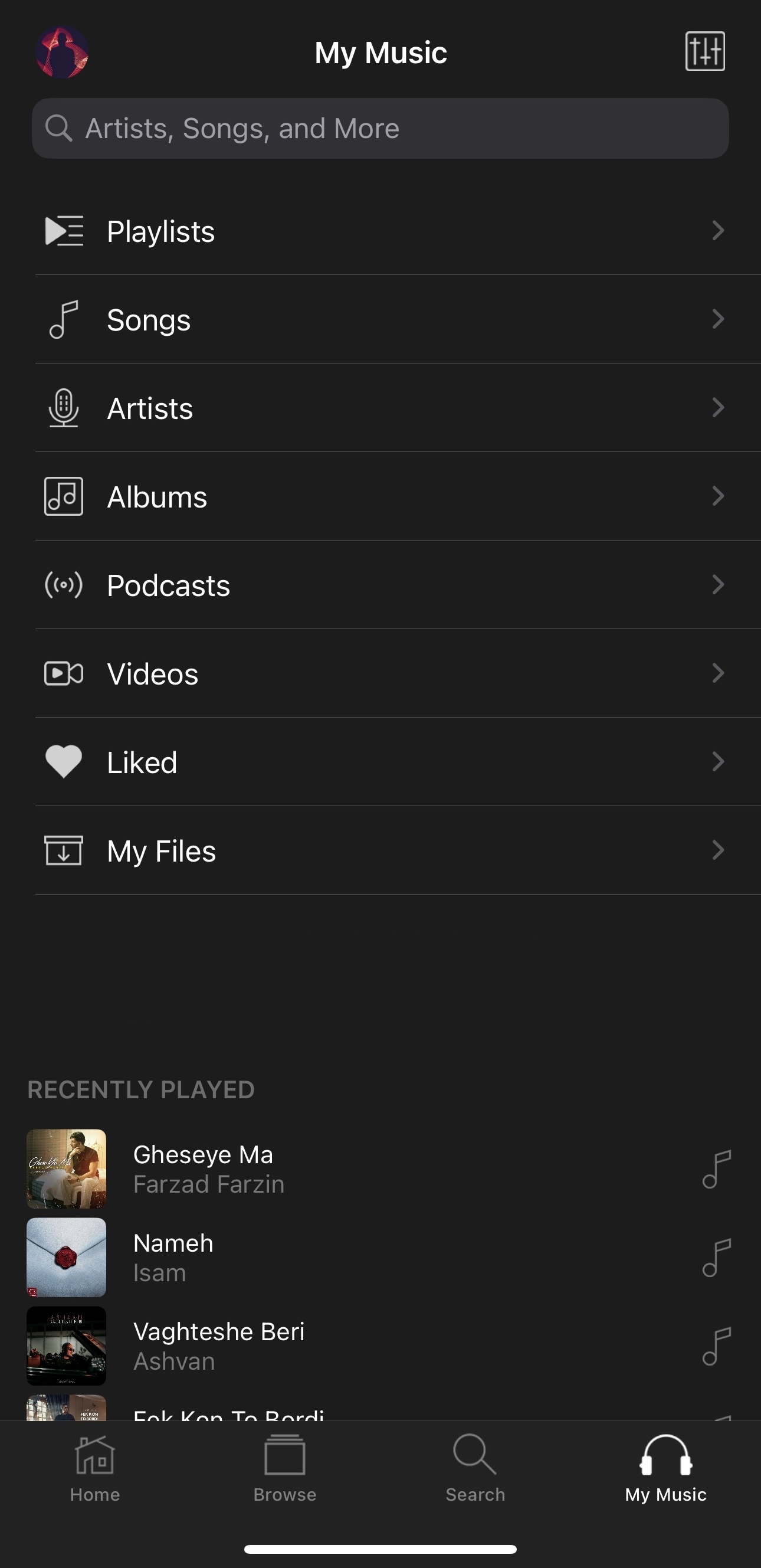
Task: Expand the Liked row chevron
Action: click(x=719, y=761)
